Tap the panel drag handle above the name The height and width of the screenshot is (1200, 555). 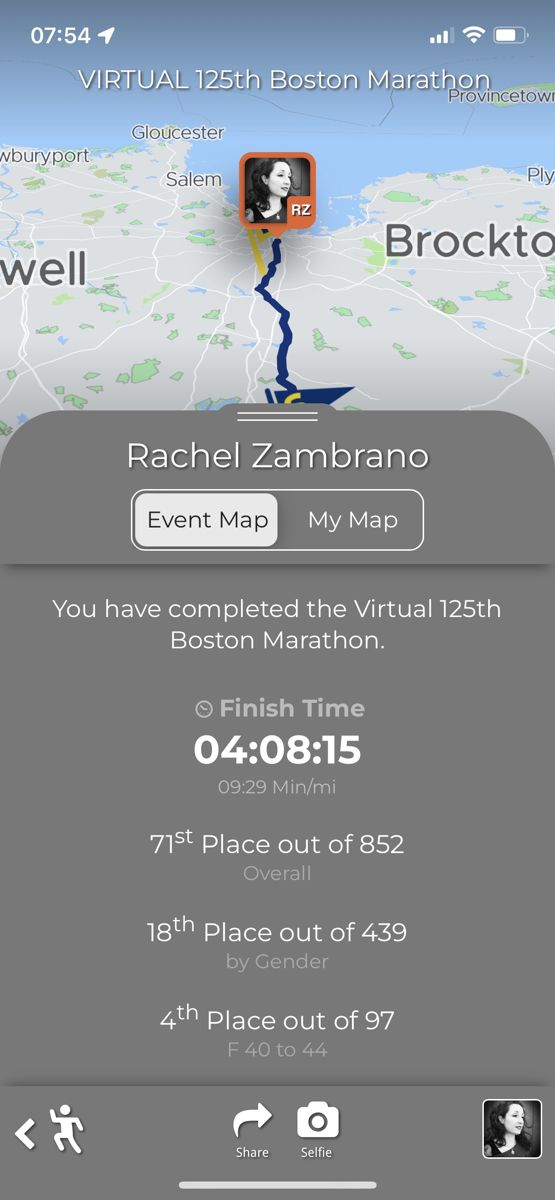click(x=277, y=414)
